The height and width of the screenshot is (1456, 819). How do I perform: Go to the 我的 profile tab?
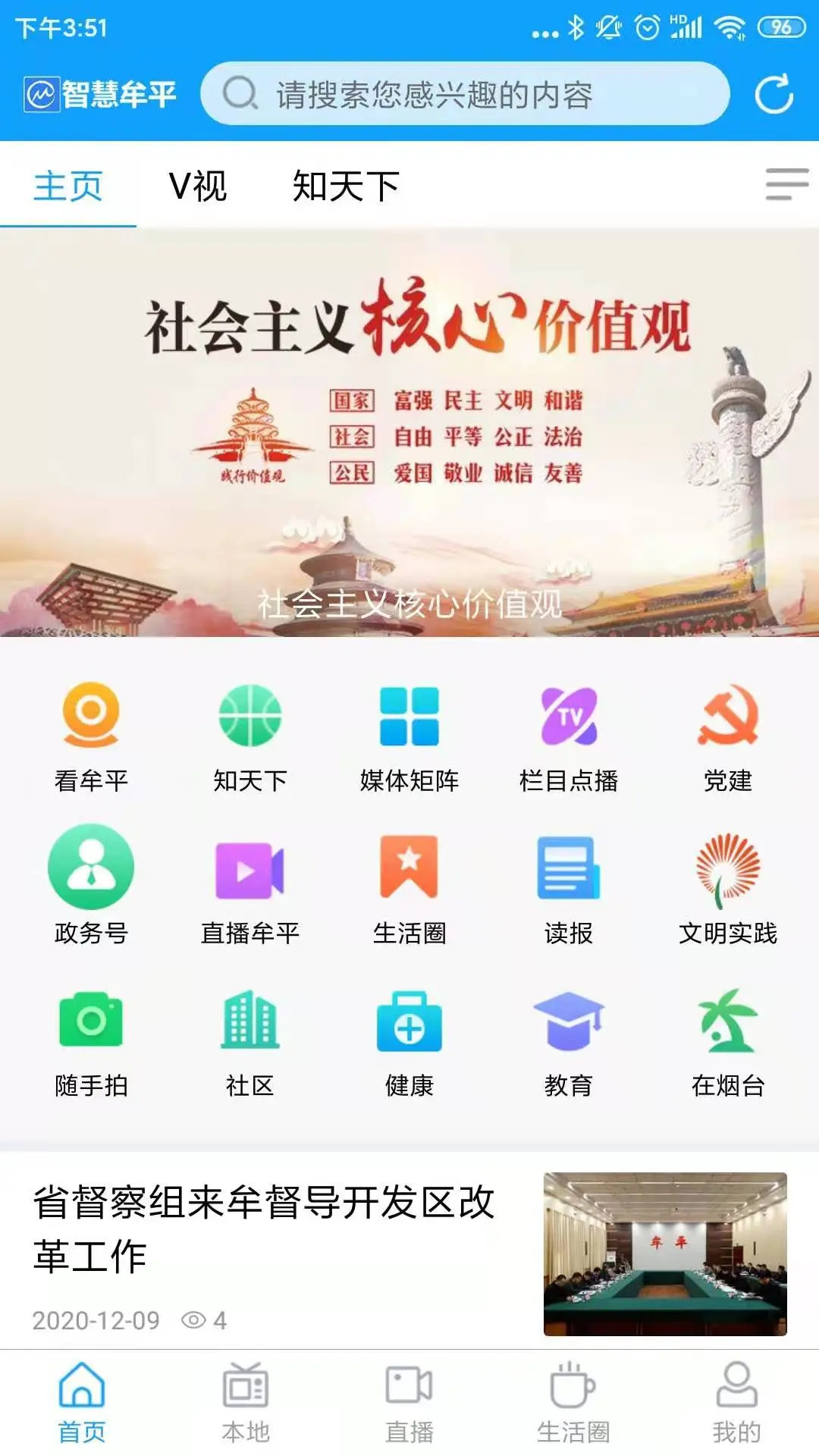(736, 1403)
